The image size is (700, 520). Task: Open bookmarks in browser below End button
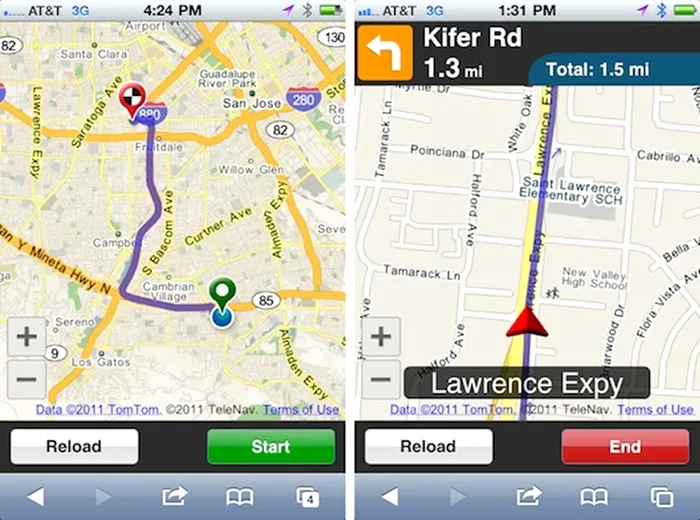(x=594, y=496)
